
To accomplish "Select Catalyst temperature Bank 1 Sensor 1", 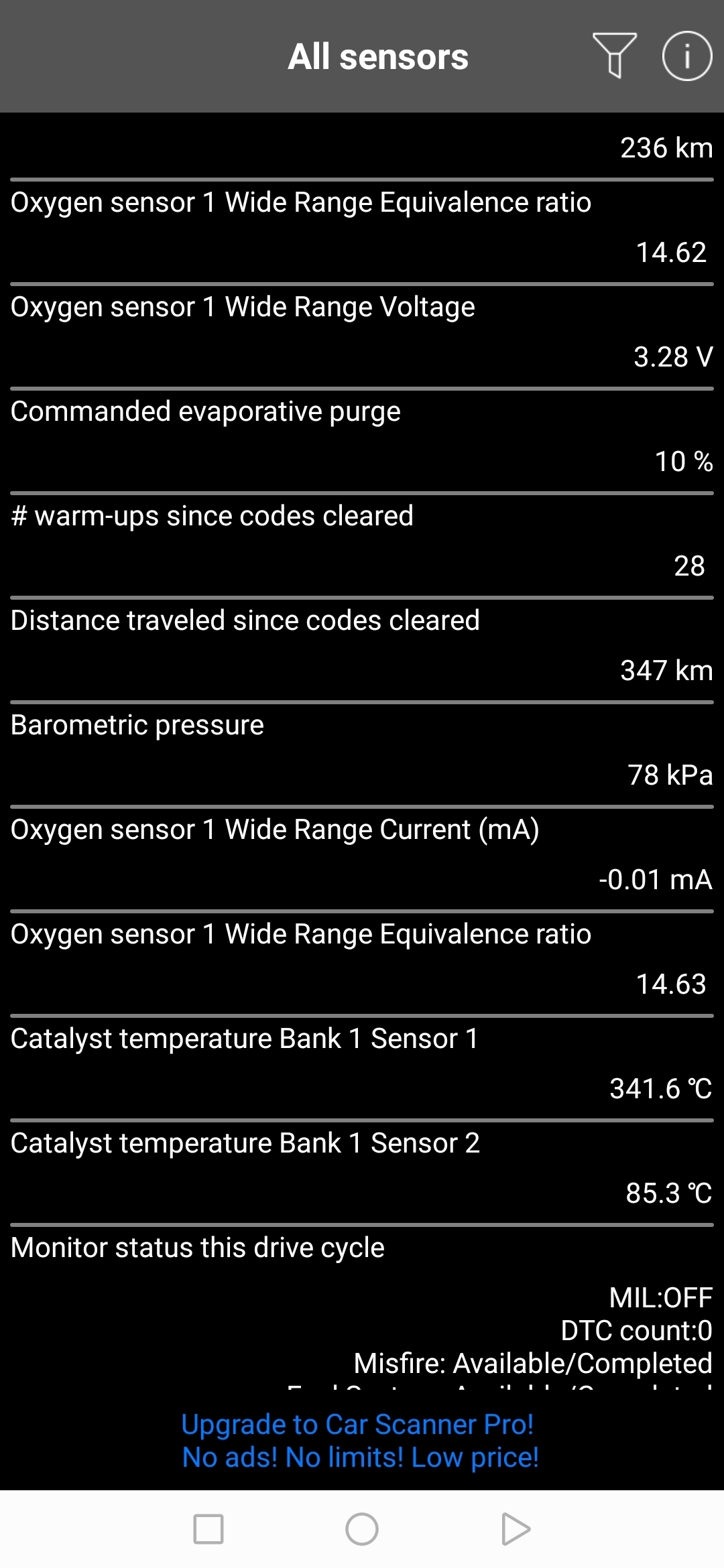I will click(x=362, y=1064).
